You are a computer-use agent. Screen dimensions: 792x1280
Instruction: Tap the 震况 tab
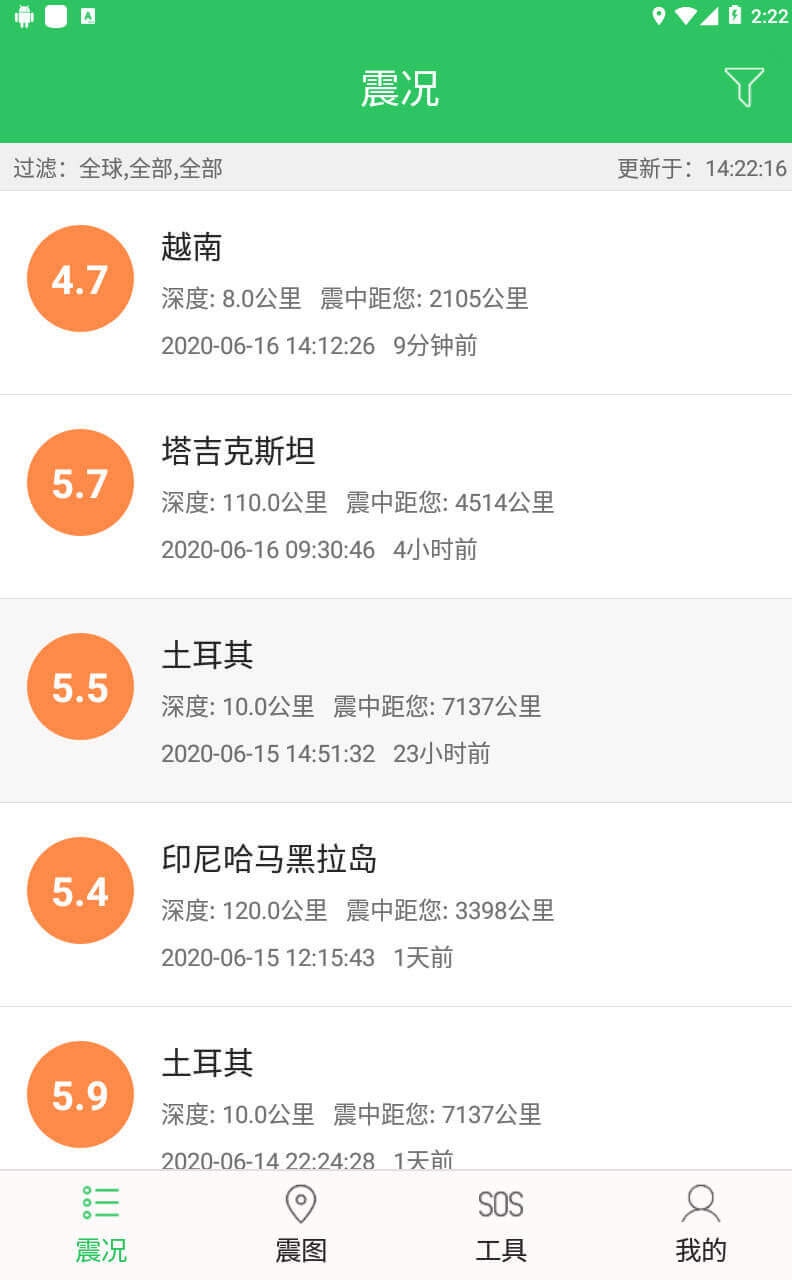[x=101, y=1225]
